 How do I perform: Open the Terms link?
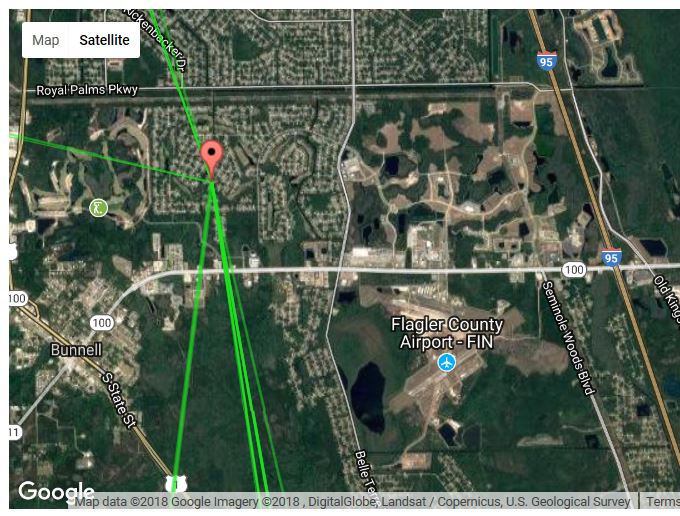(662, 502)
